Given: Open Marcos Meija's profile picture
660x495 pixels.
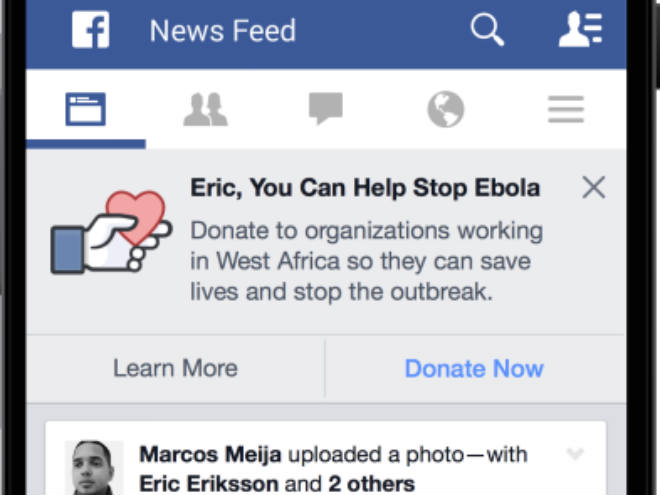Looking at the screenshot, I should click(94, 468).
